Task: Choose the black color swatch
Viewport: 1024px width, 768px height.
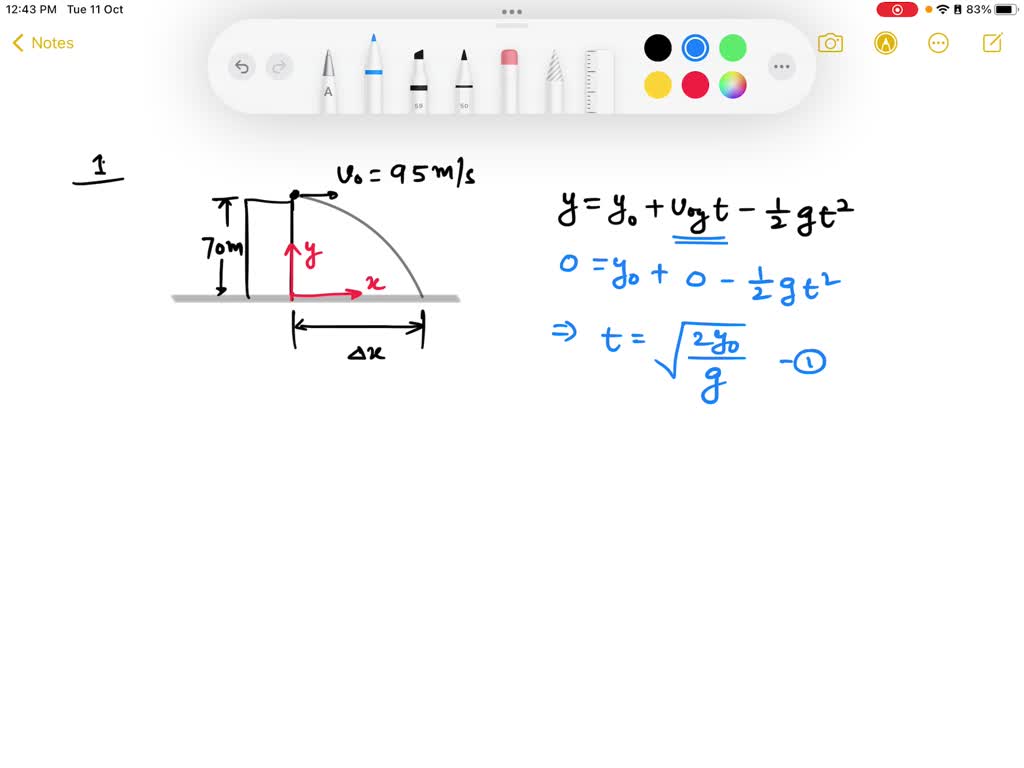Action: coord(657,47)
